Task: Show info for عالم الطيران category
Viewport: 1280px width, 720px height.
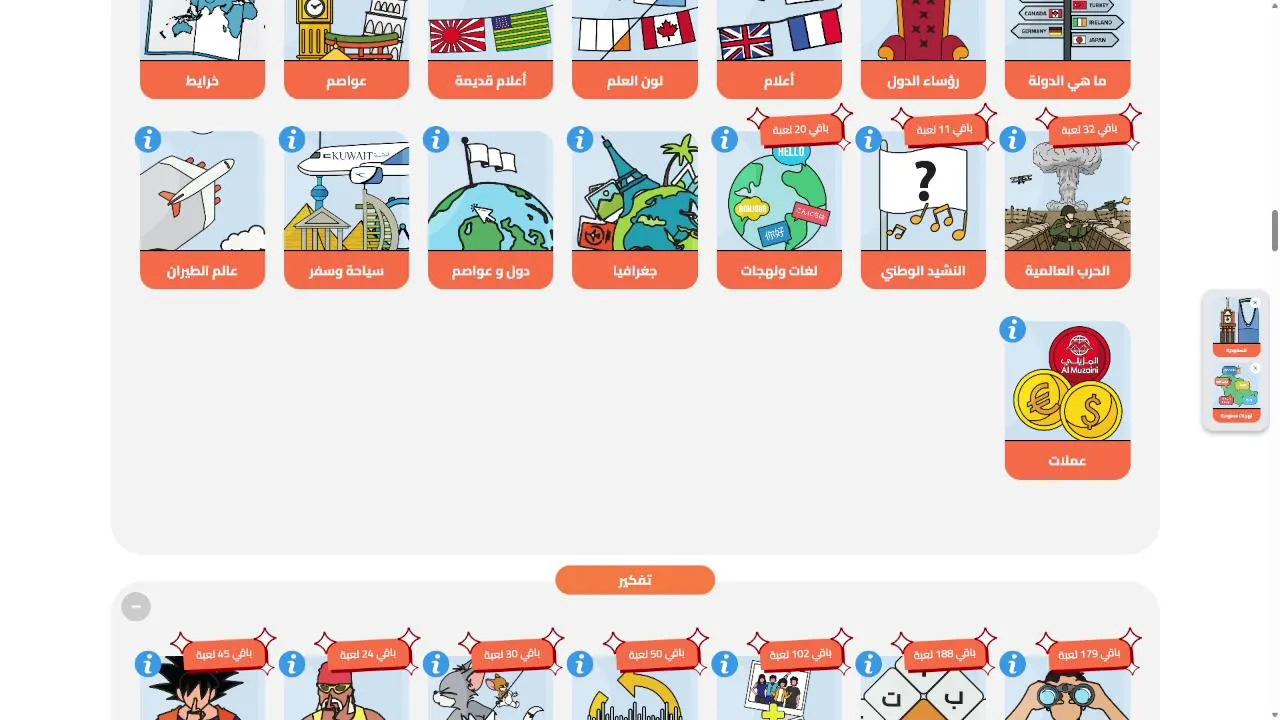Action: pyautogui.click(x=148, y=139)
